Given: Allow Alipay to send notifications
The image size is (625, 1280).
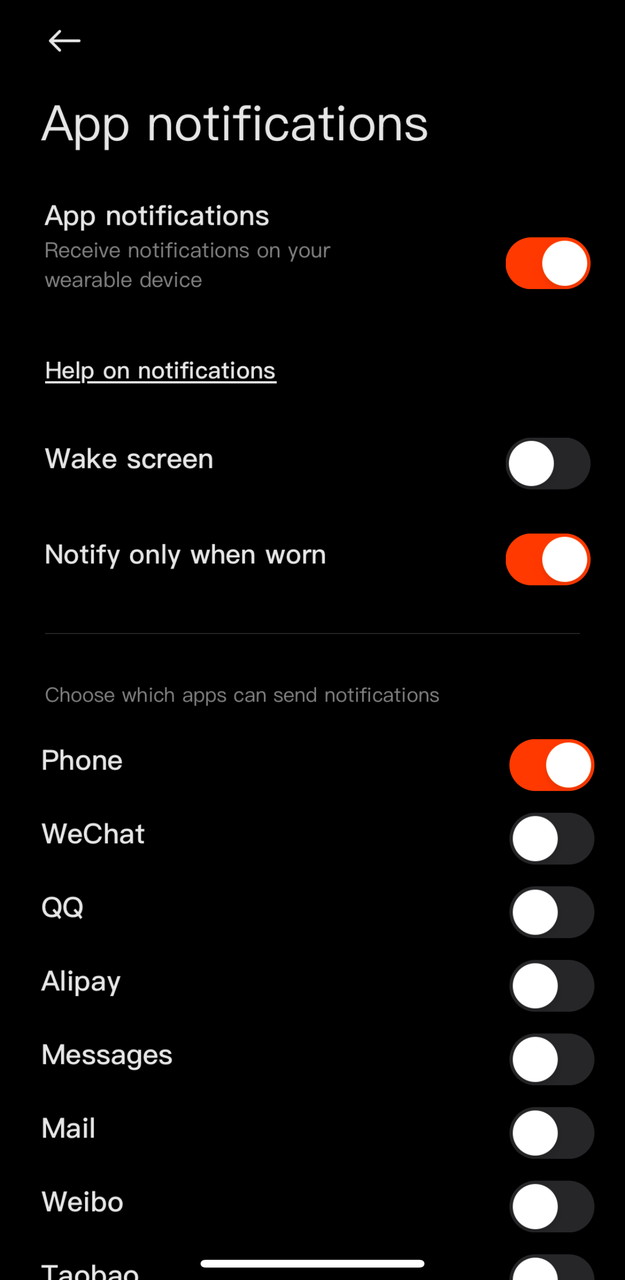Looking at the screenshot, I should (551, 987).
